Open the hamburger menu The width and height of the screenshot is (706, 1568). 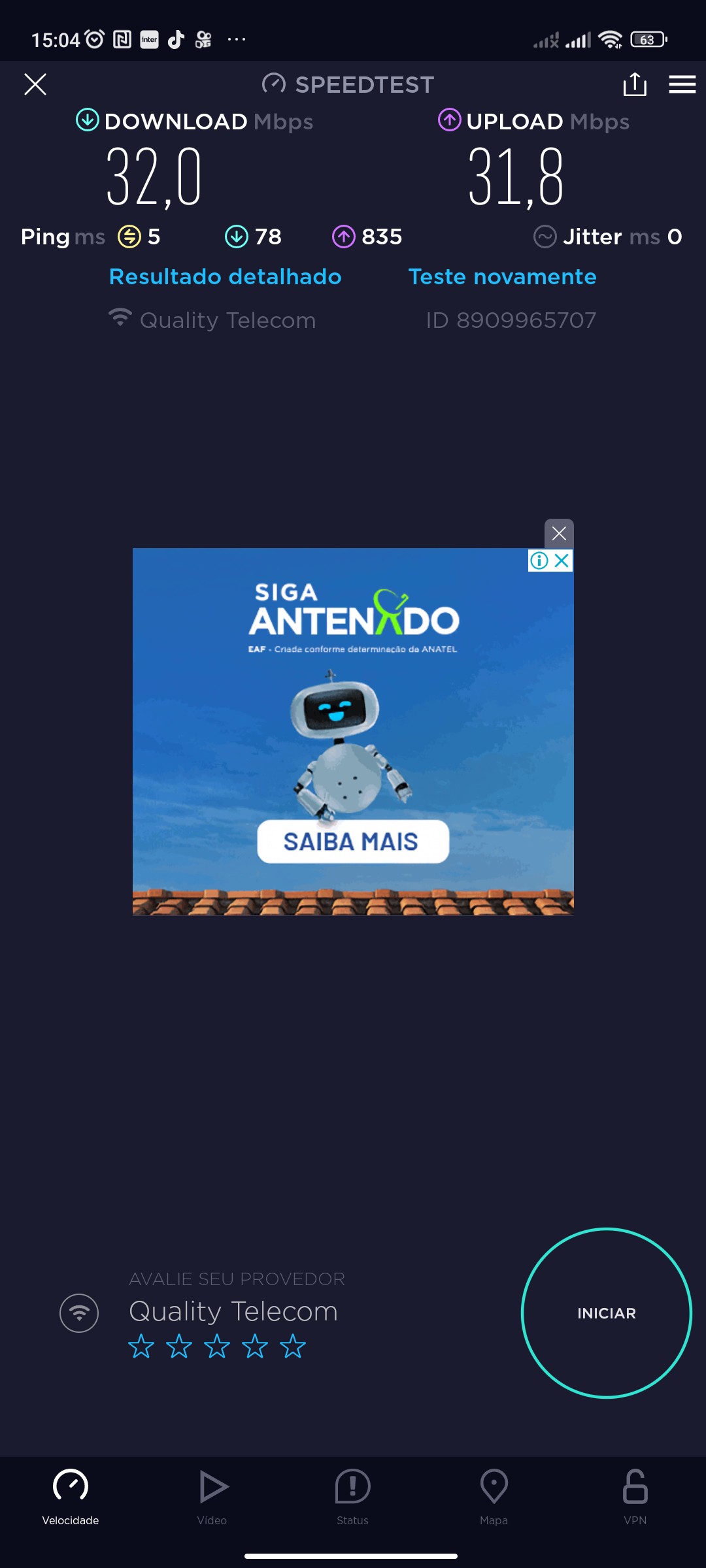[x=682, y=84]
